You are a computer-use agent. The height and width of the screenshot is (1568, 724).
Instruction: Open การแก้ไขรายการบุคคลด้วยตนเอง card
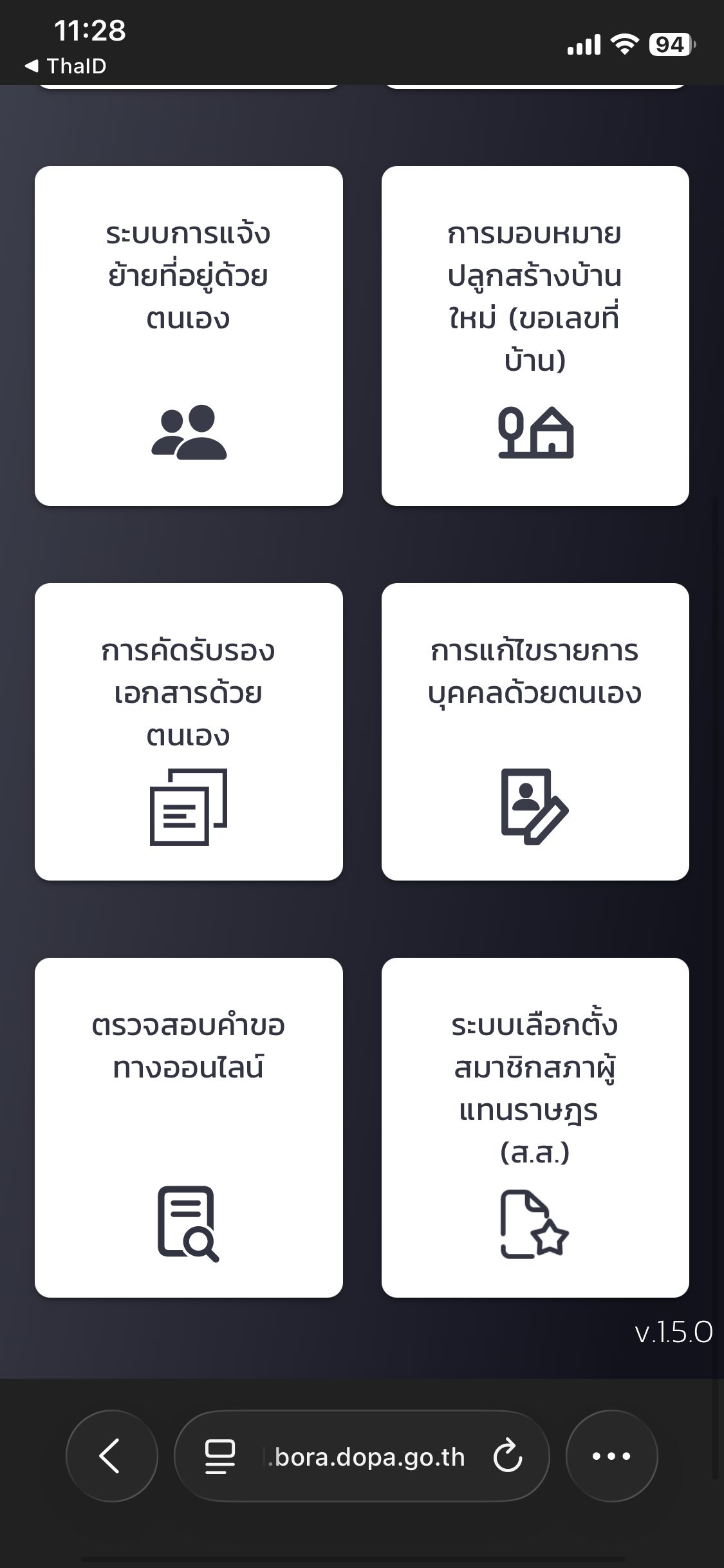pos(535,731)
